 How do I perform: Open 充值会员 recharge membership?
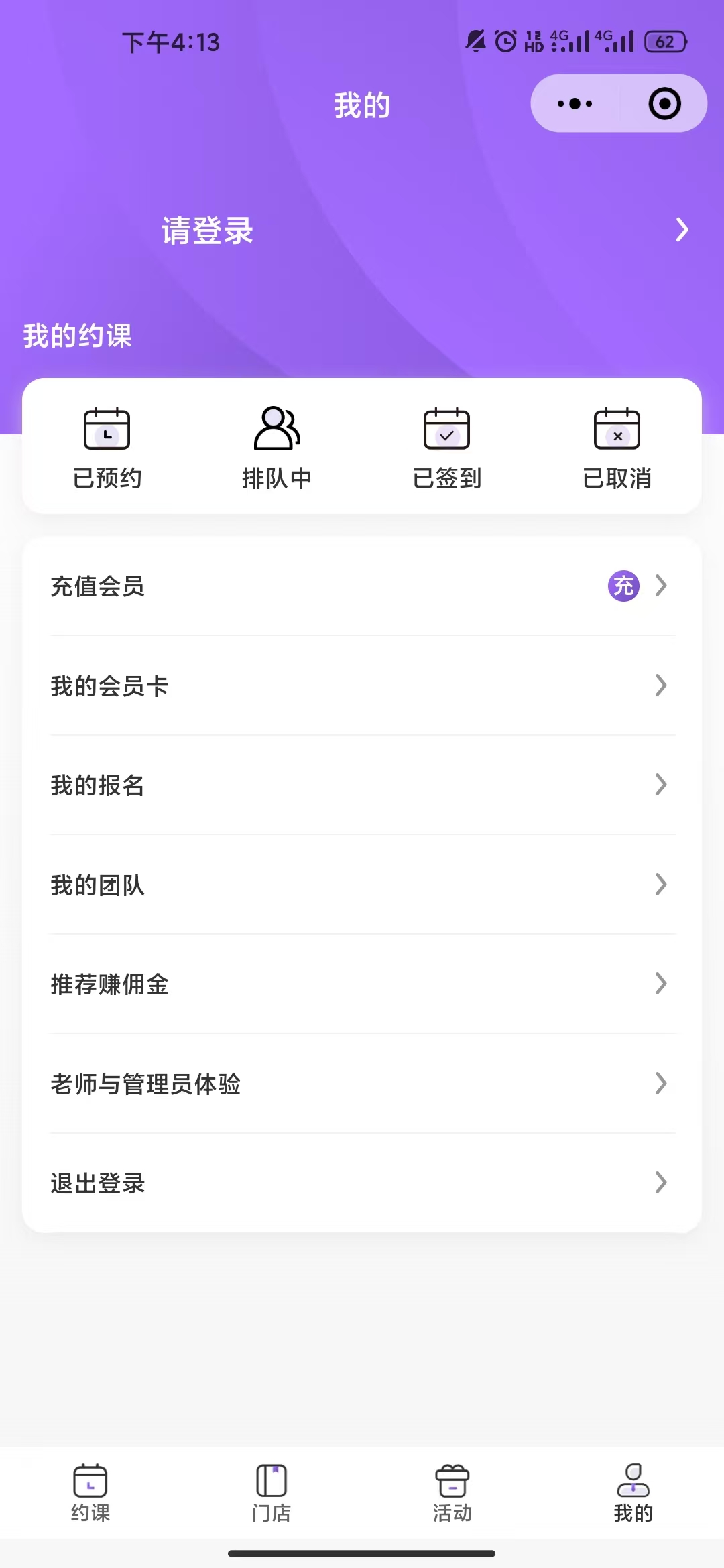coord(362,586)
